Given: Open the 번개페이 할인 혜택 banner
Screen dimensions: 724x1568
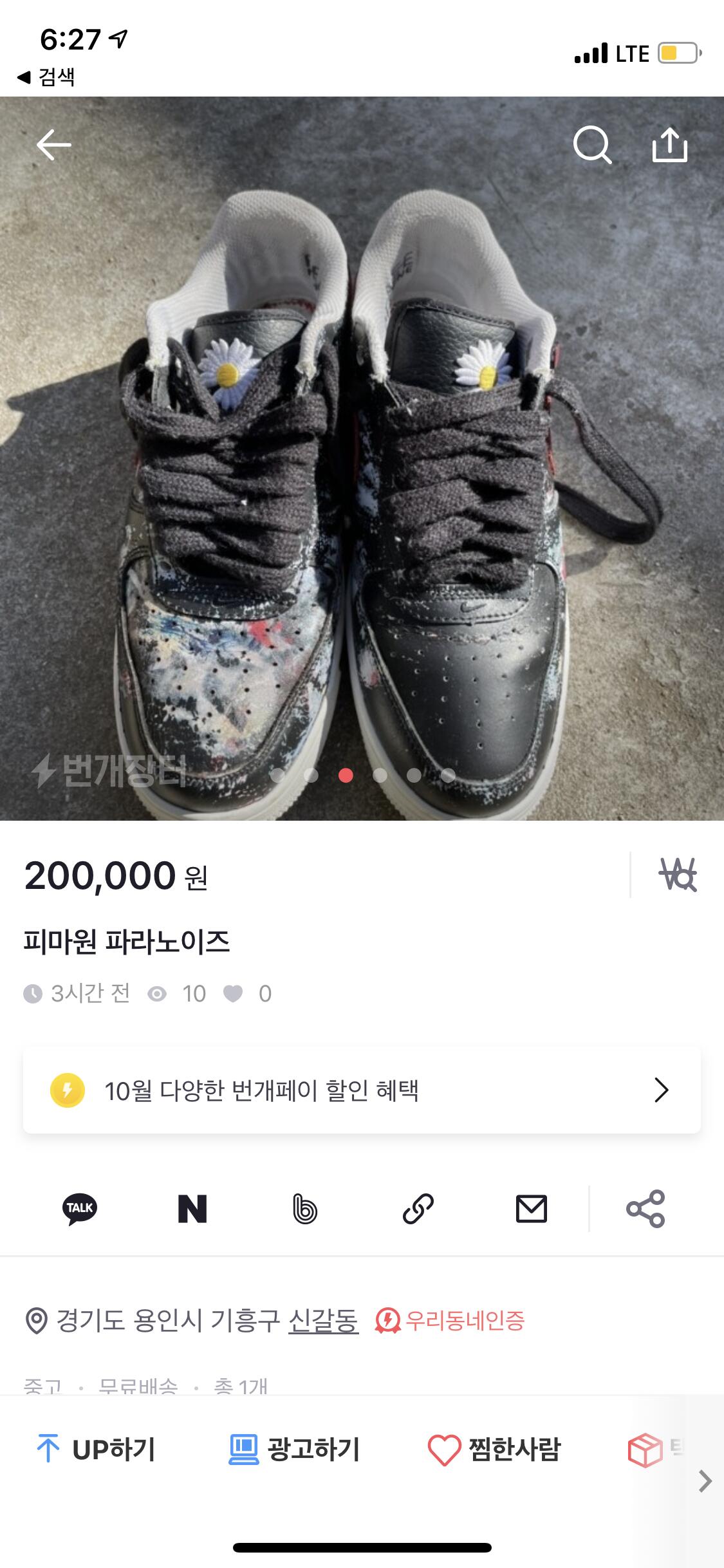Looking at the screenshot, I should pos(362,1090).
